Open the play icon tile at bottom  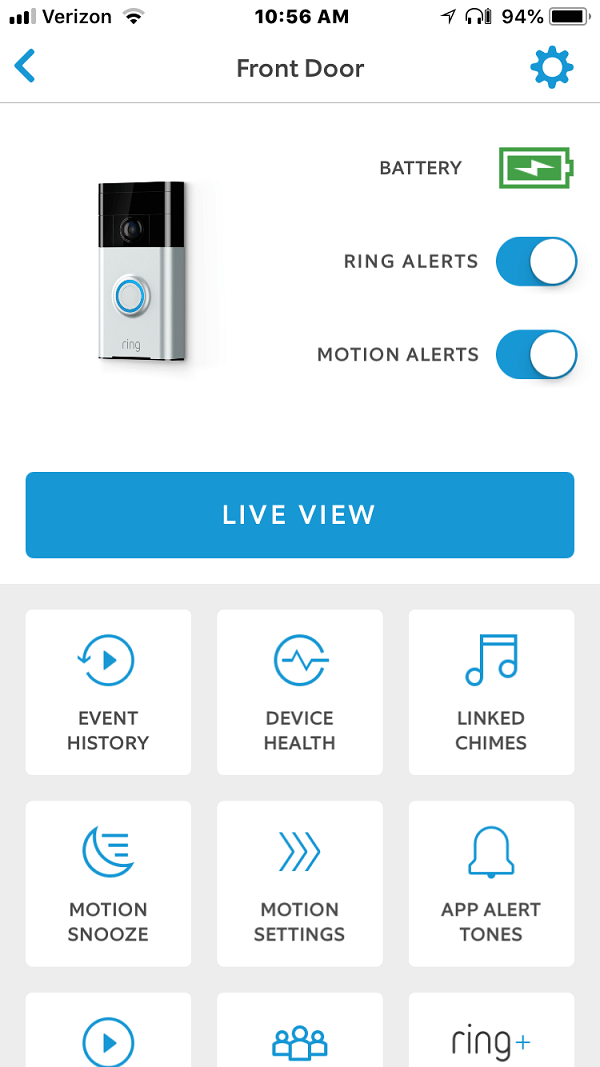[x=108, y=1035]
